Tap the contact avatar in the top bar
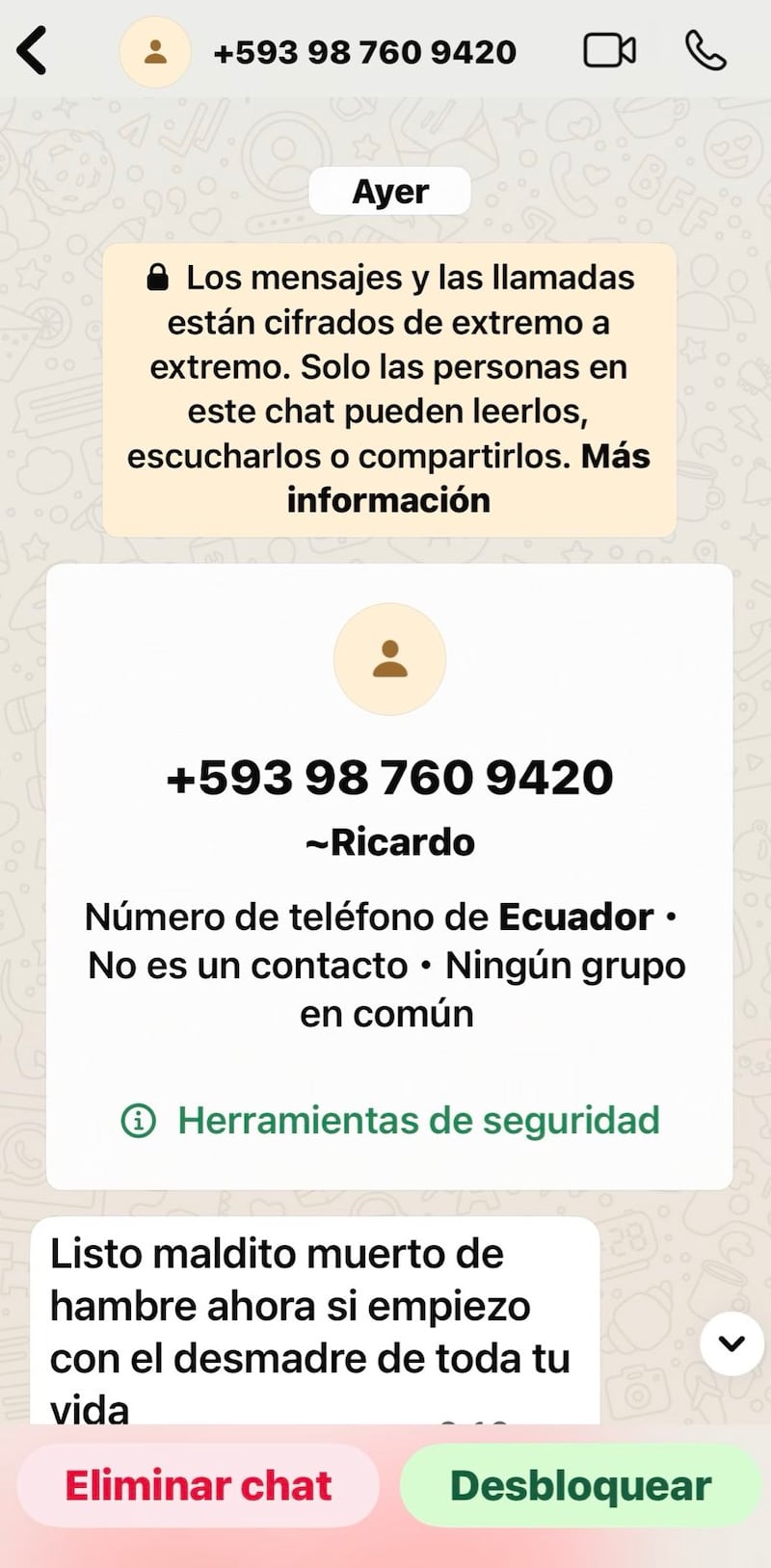771x1568 pixels. (154, 50)
